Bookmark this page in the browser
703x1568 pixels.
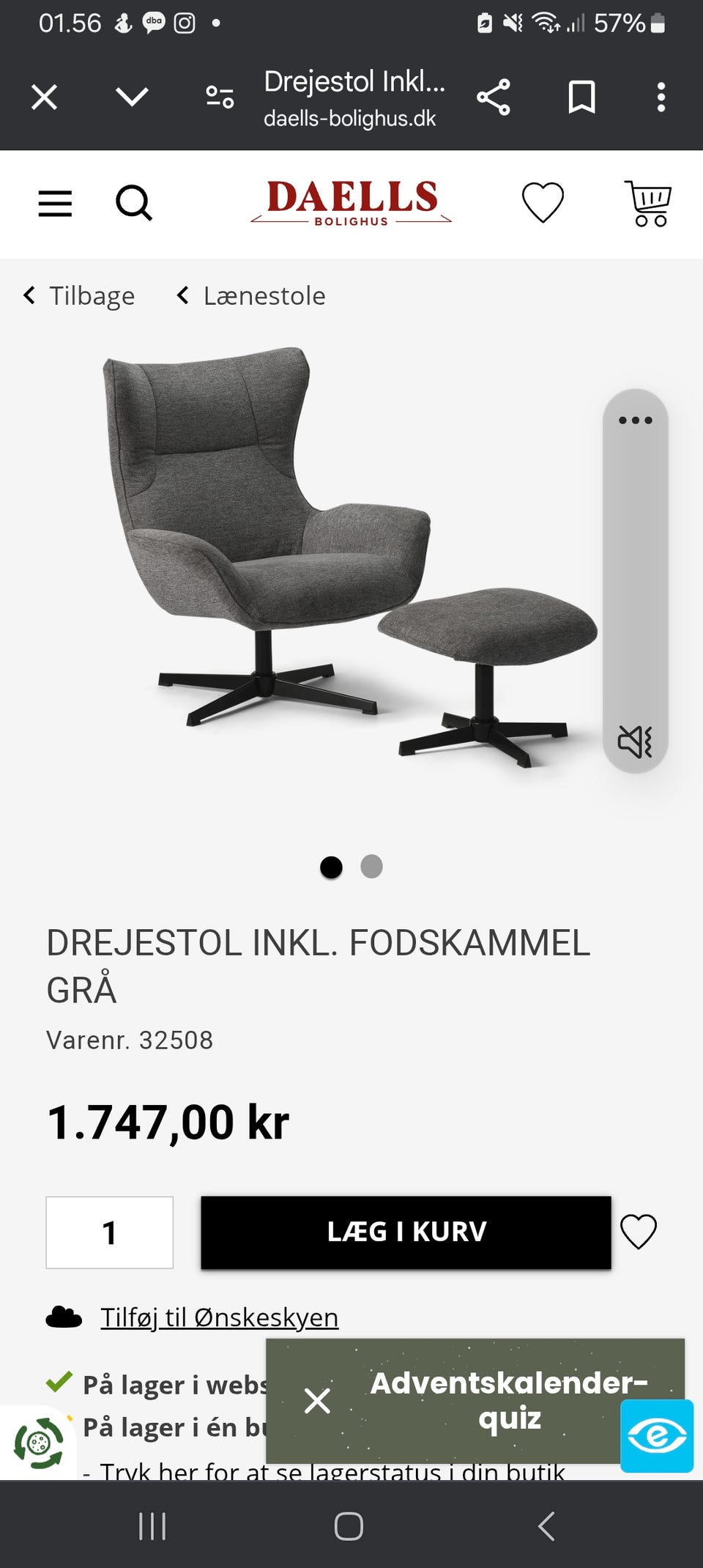(582, 97)
